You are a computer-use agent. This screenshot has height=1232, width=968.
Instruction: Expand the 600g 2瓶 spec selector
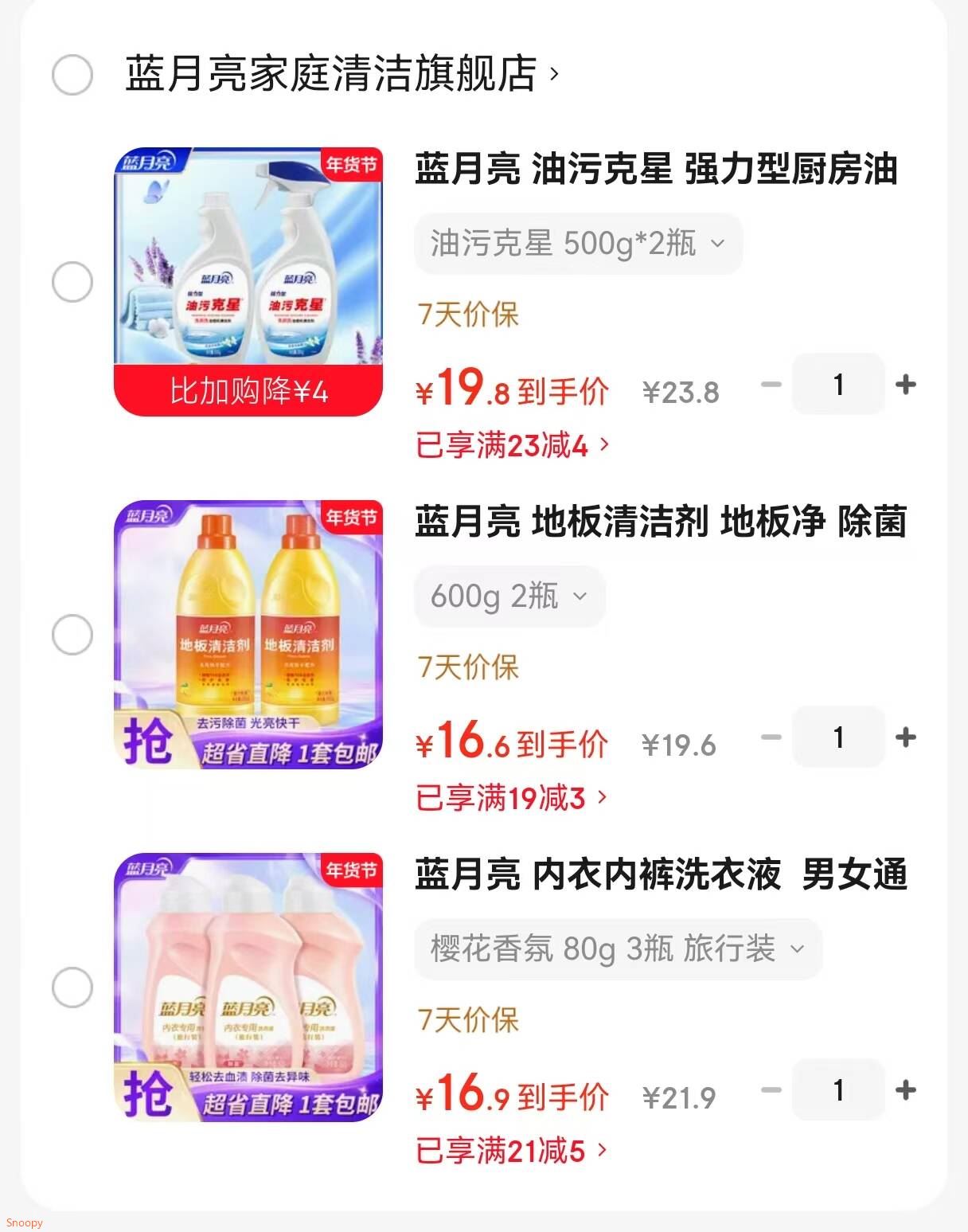(x=509, y=596)
